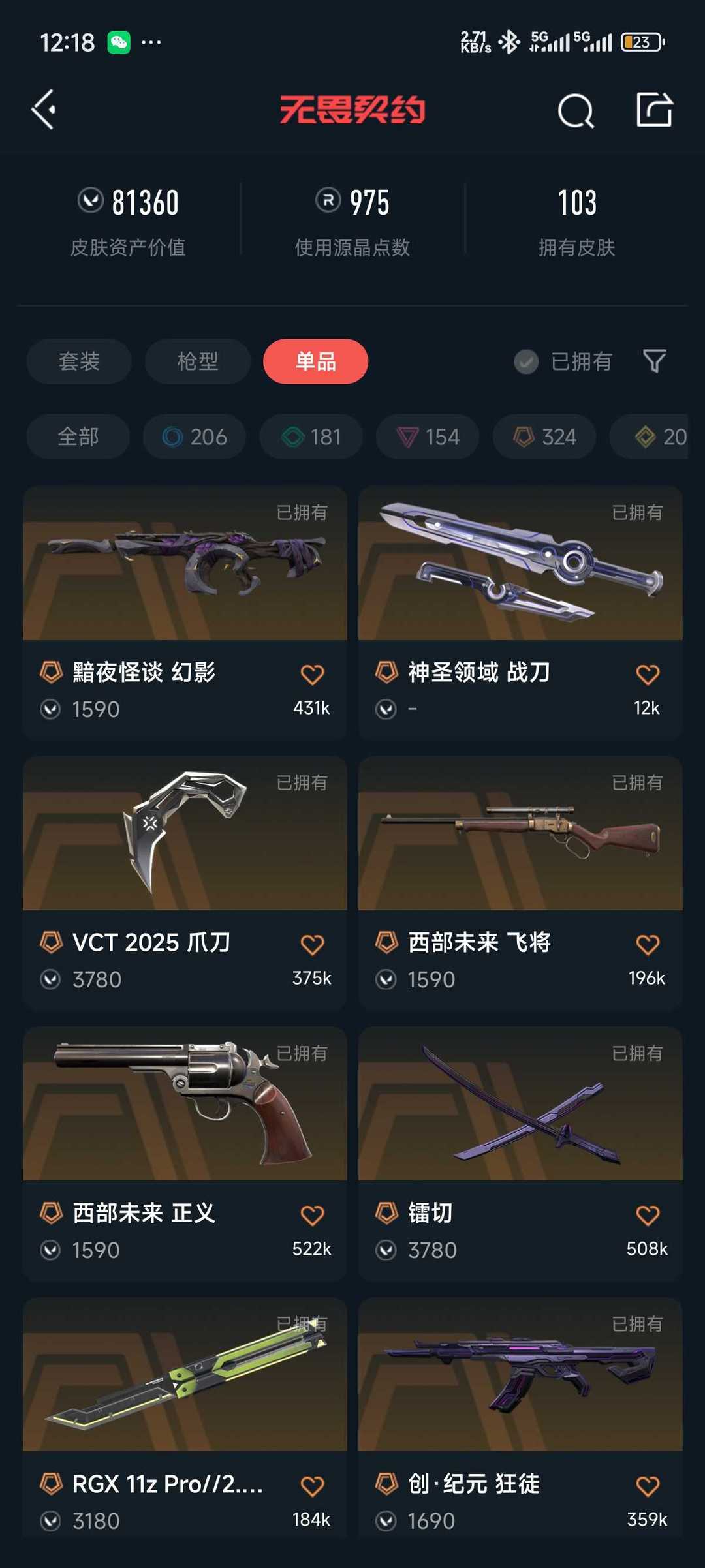
Task: Switch to the 套装 tab
Action: pos(79,361)
